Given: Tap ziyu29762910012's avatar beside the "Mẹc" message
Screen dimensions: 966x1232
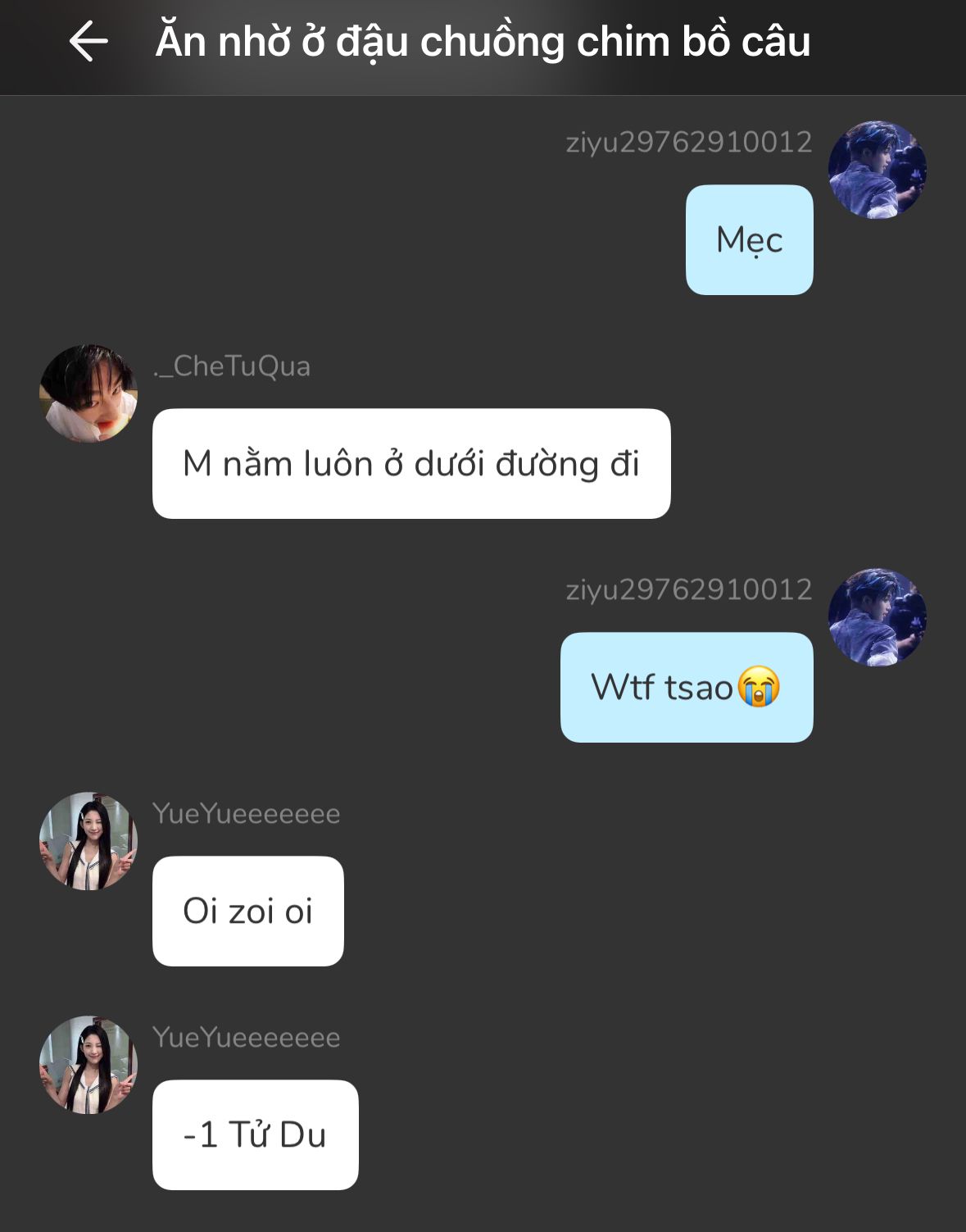Looking at the screenshot, I should coord(877,170).
